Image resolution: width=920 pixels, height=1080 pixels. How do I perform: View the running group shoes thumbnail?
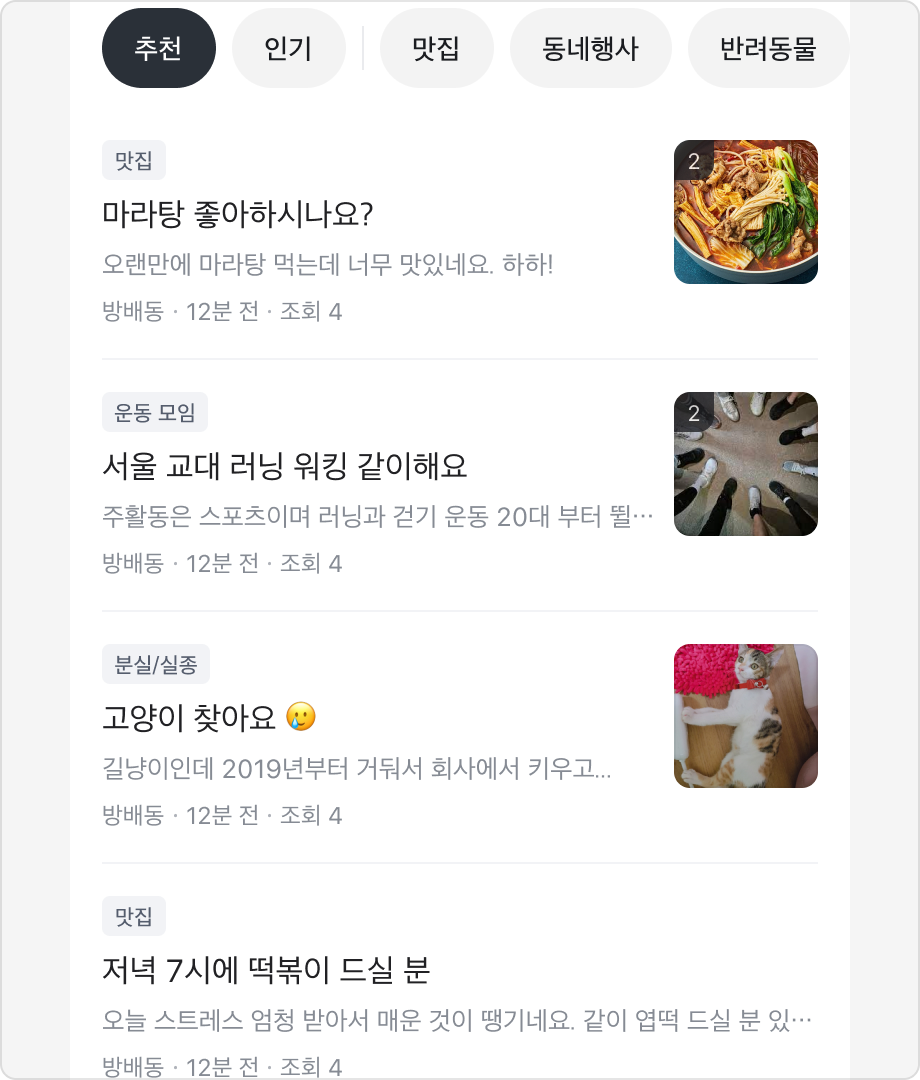tap(745, 464)
